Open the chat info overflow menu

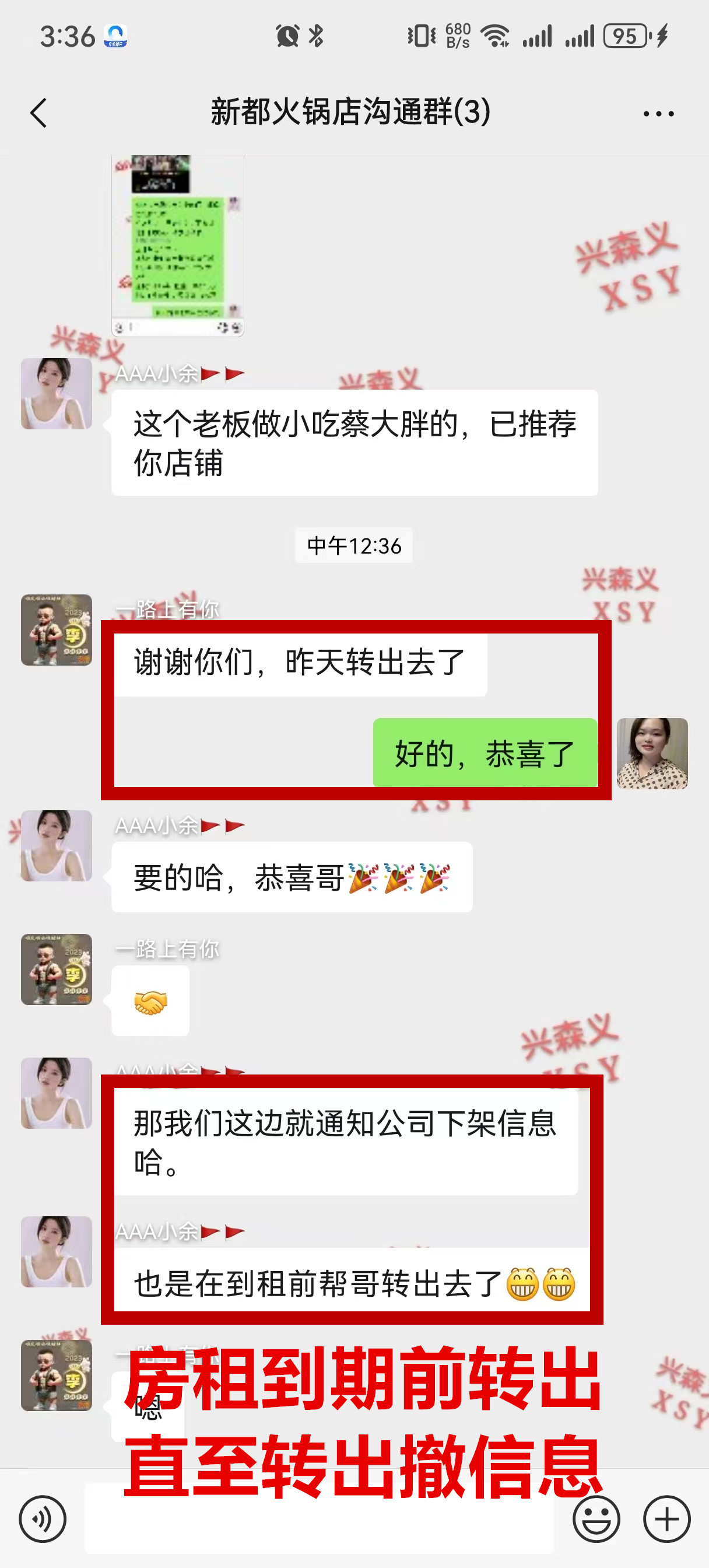coord(658,114)
